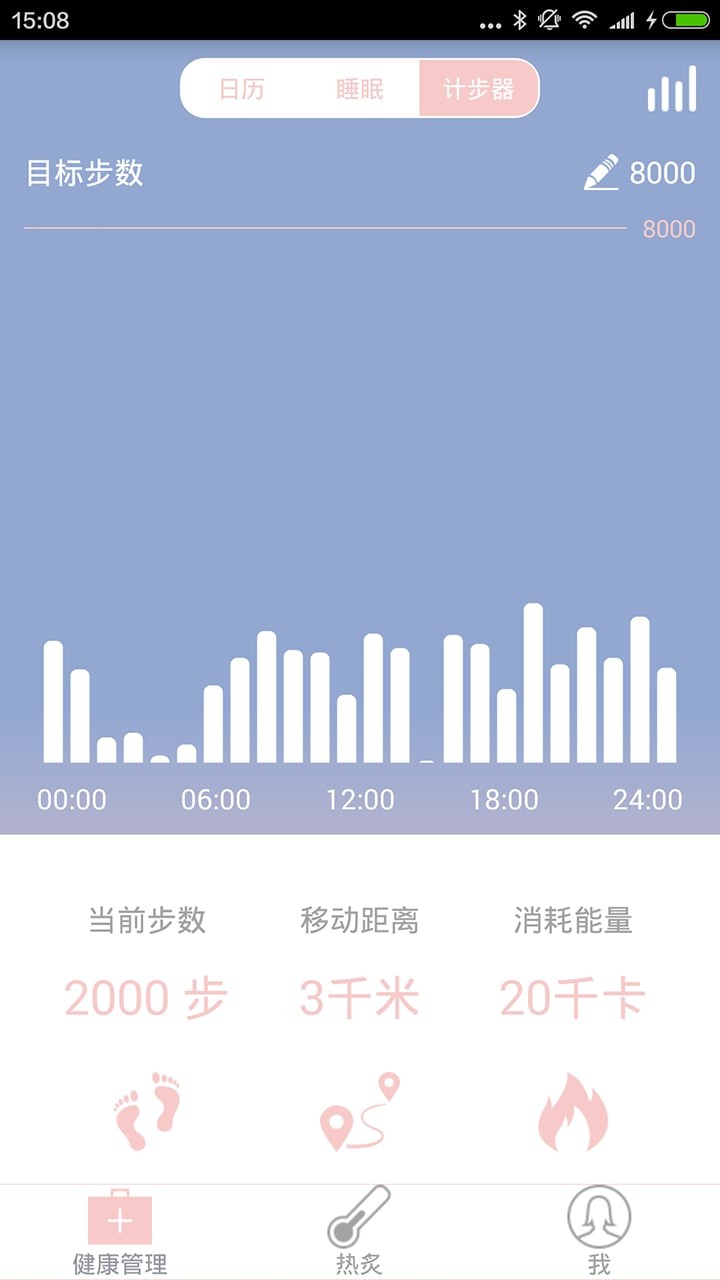
Task: Open the 我 profile person icon
Action: [x=597, y=1218]
